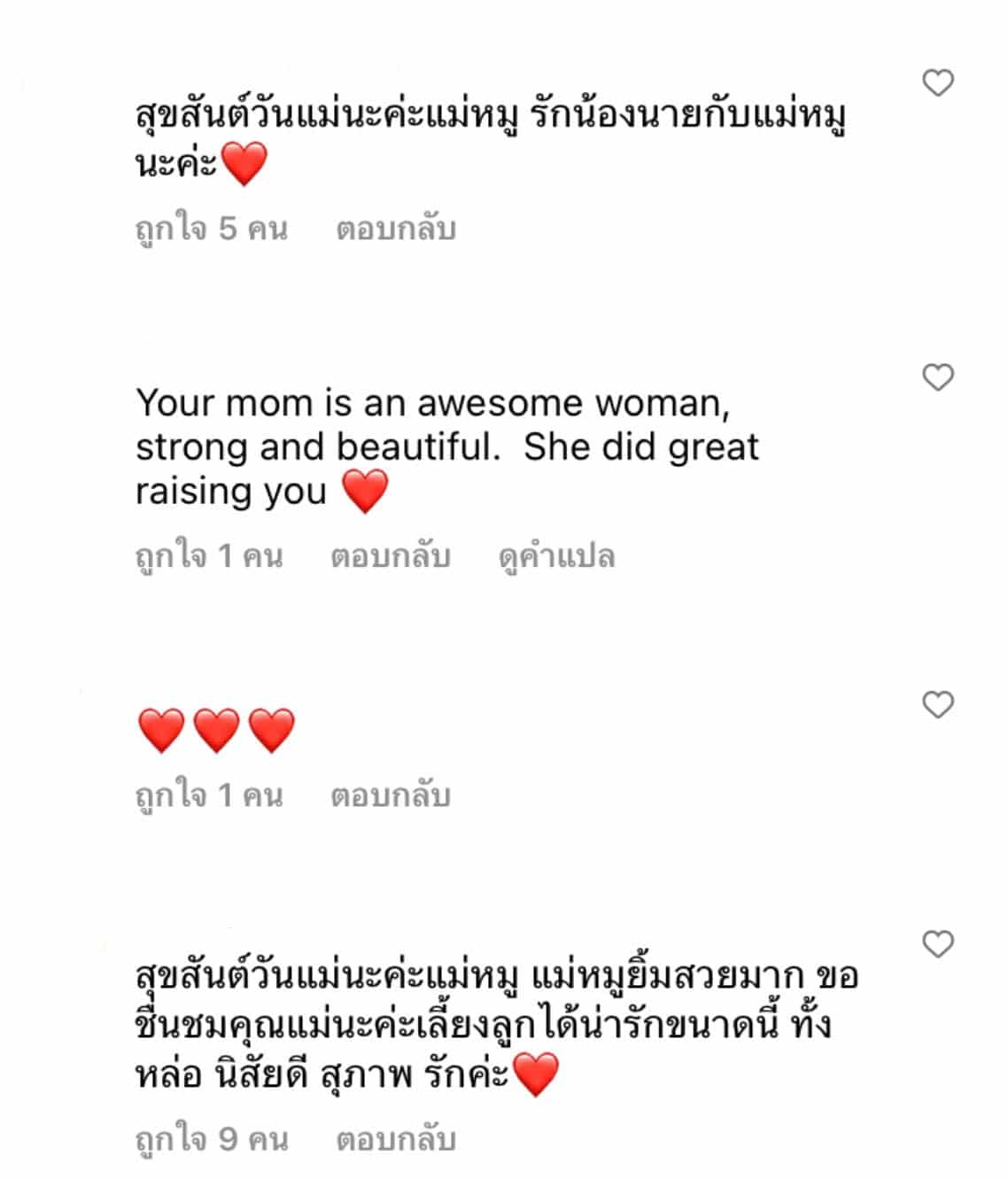See translation of the English comment
This screenshot has width=1008, height=1179.
pyautogui.click(x=556, y=556)
